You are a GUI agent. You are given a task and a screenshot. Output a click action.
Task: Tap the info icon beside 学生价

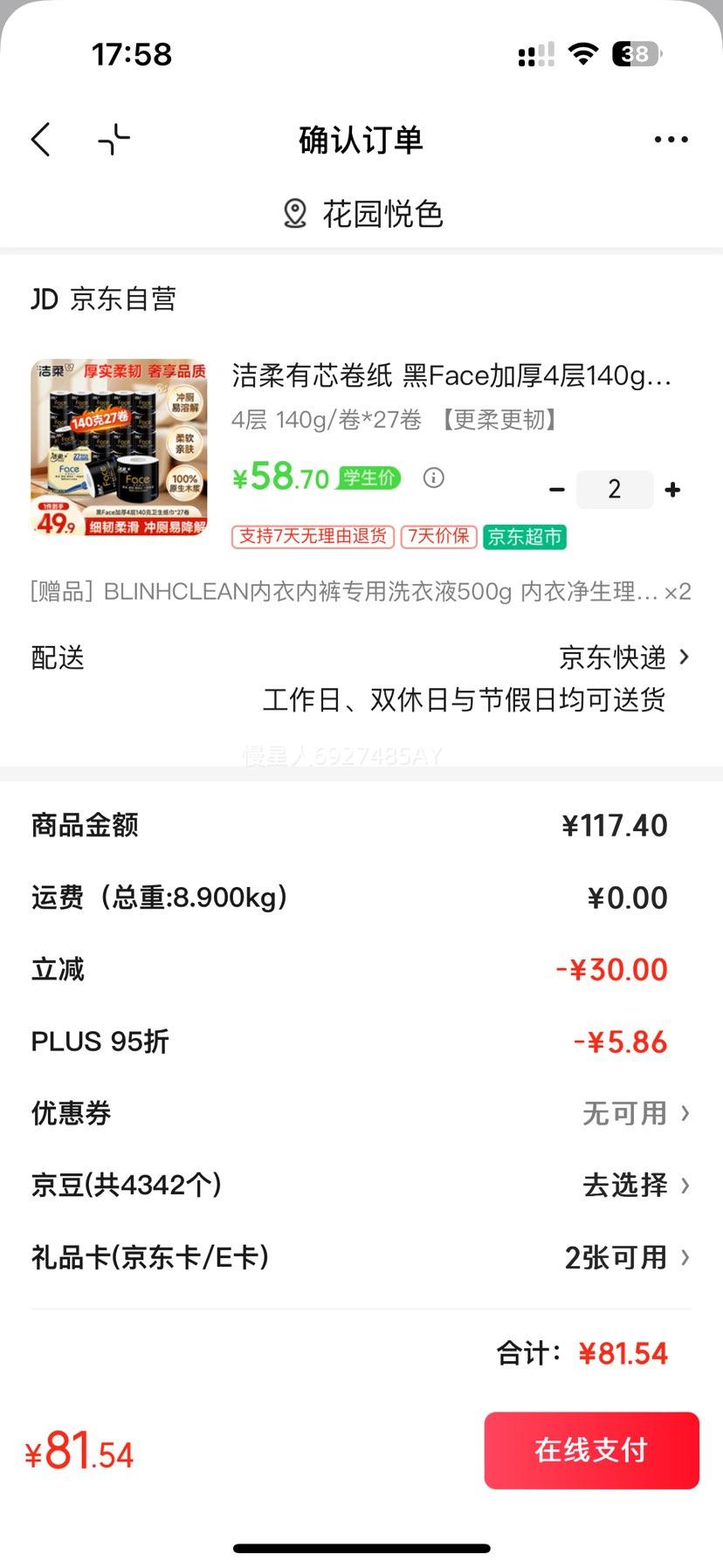coord(433,478)
